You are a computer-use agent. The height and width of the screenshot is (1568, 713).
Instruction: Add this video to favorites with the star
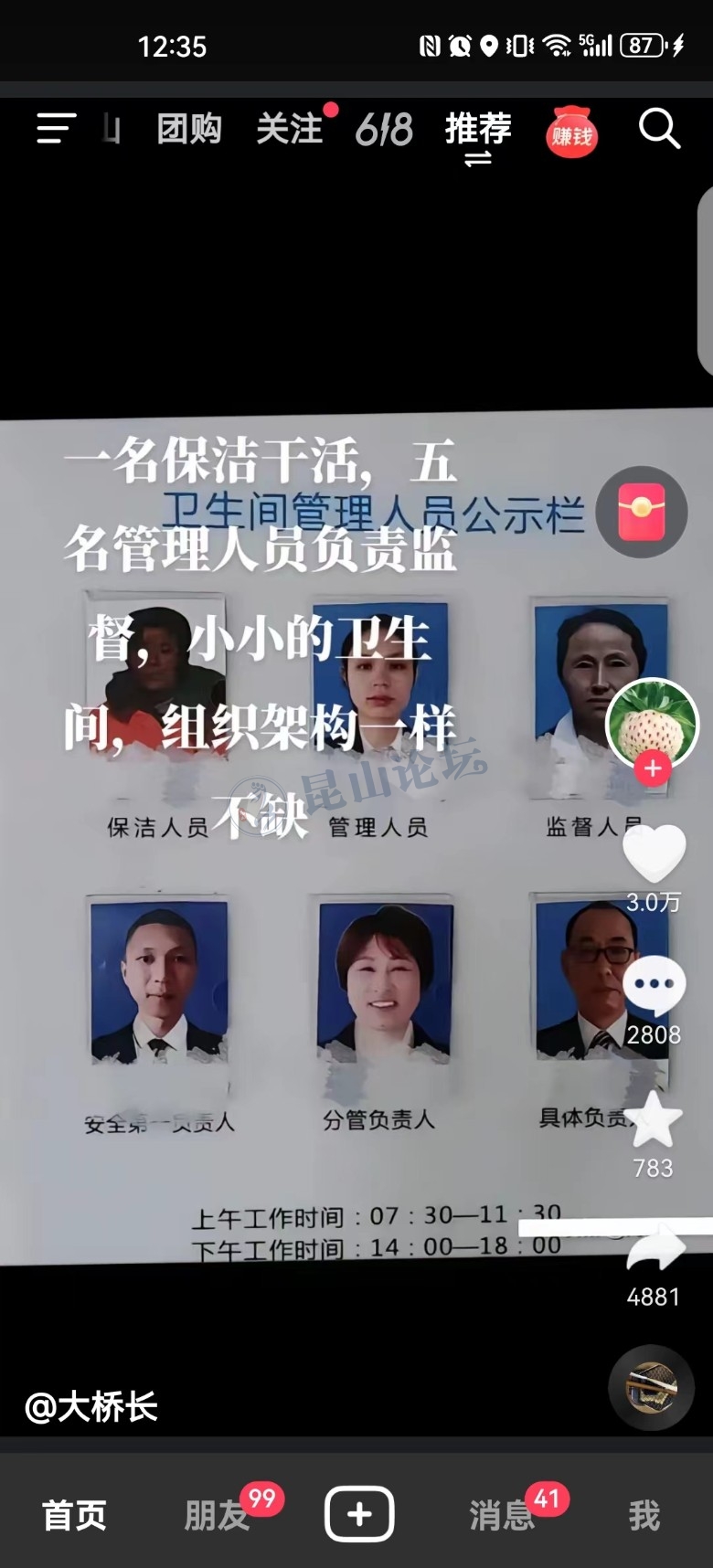654,1120
